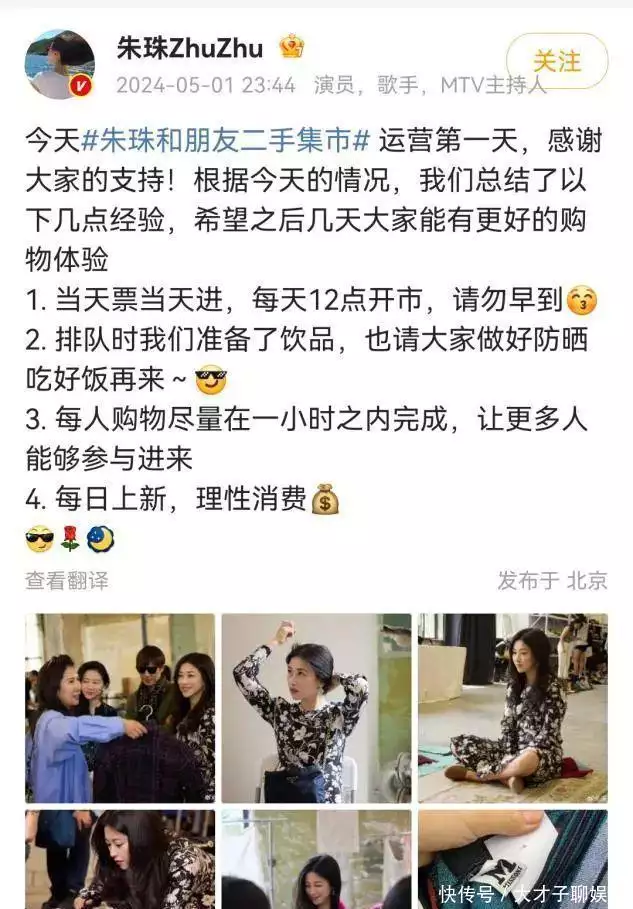633x909 pixels.
Task: View the photo of the woman tying her hair
Action: [316, 708]
